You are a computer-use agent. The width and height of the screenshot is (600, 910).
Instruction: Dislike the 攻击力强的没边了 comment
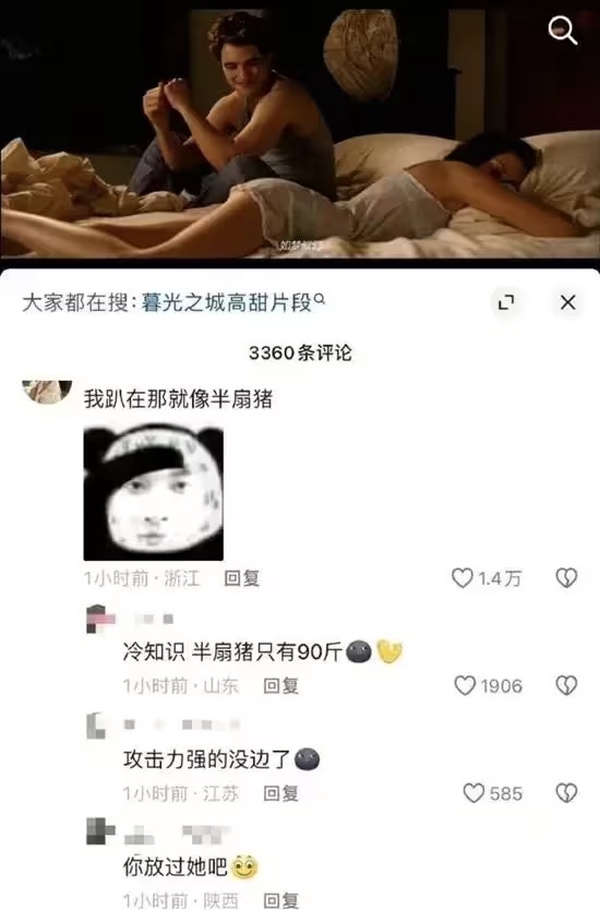567,793
